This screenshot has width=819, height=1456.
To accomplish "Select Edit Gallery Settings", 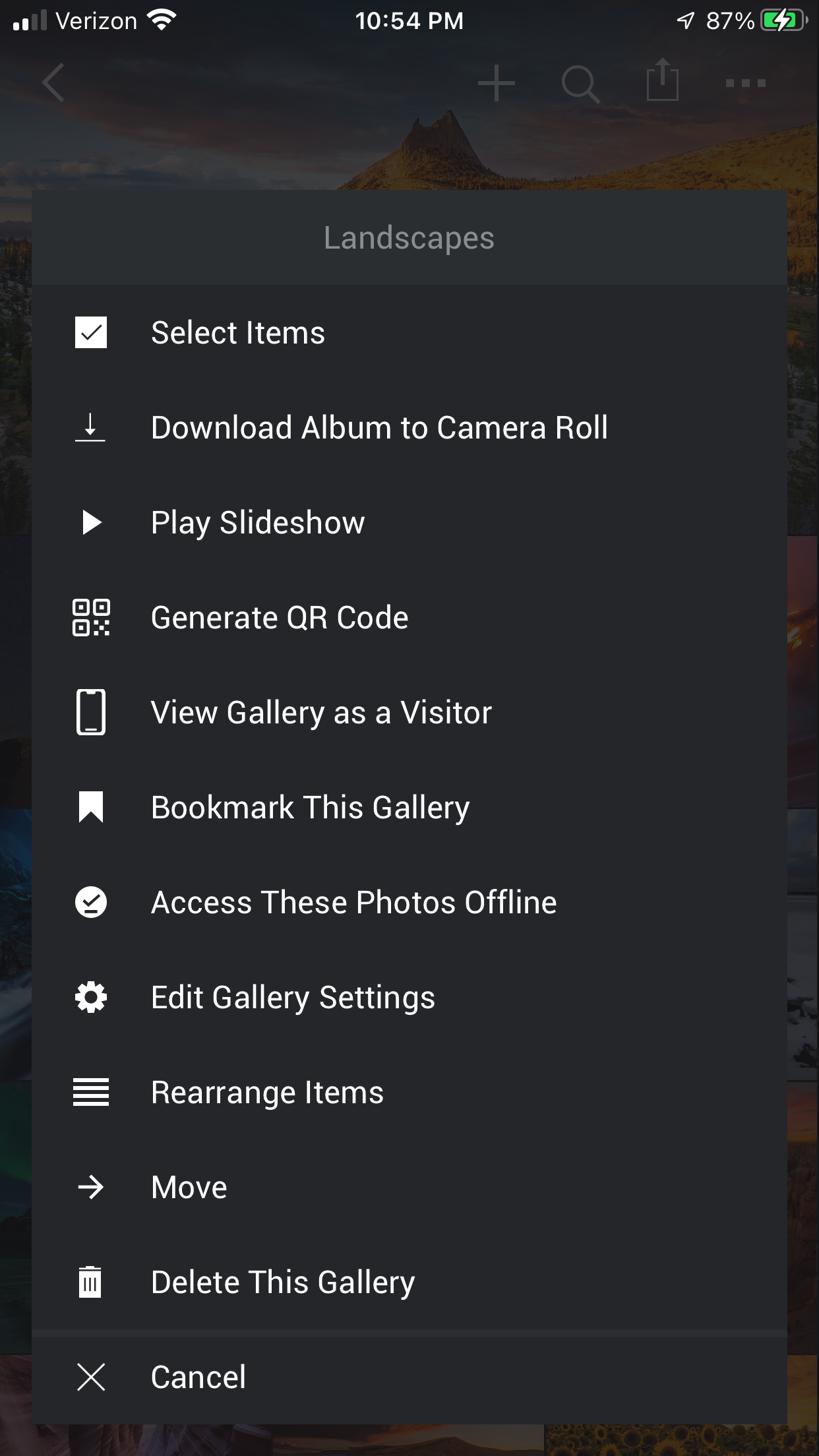I will coord(292,997).
